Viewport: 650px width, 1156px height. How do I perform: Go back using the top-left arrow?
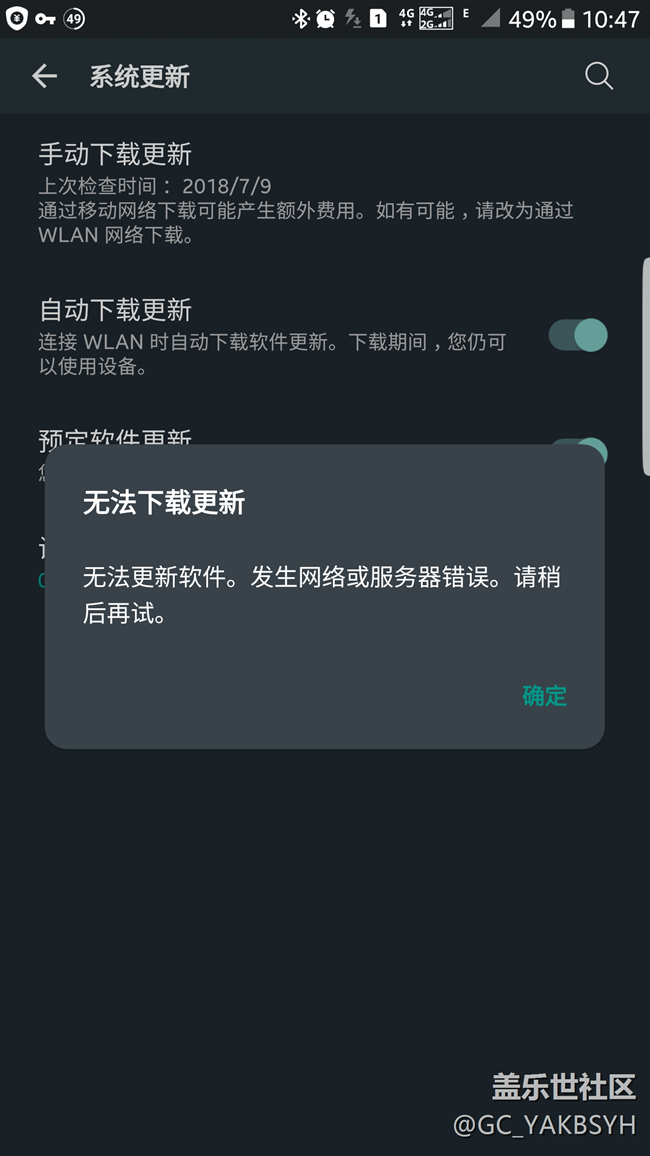[44, 76]
